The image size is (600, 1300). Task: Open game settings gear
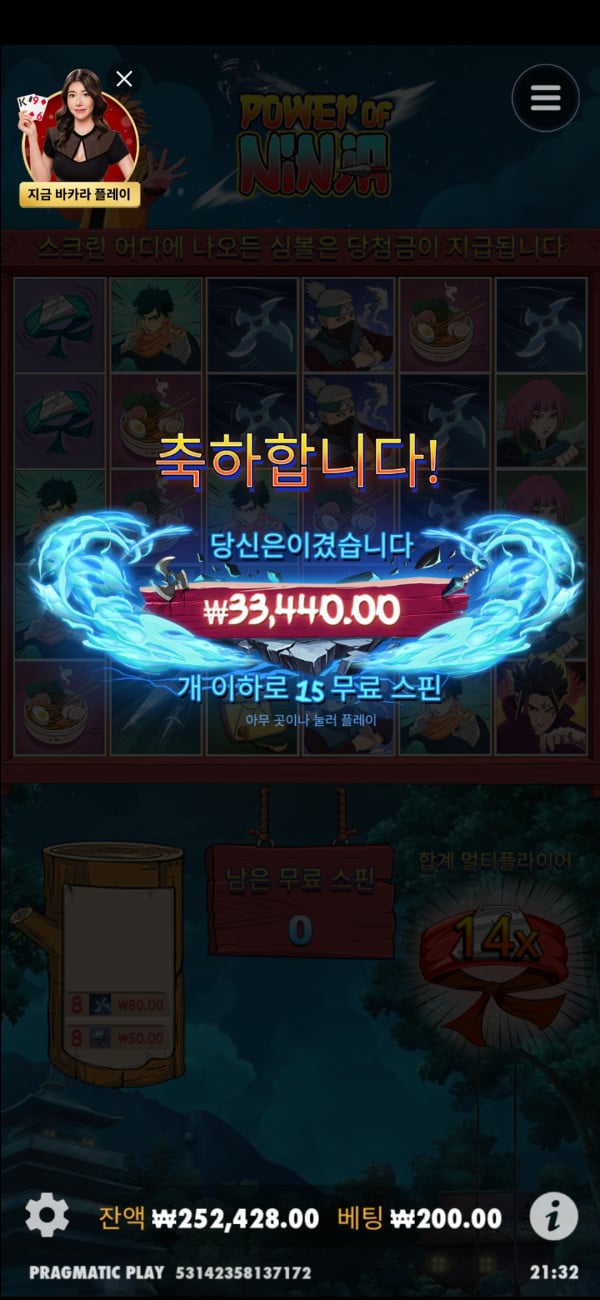pyautogui.click(x=46, y=1215)
